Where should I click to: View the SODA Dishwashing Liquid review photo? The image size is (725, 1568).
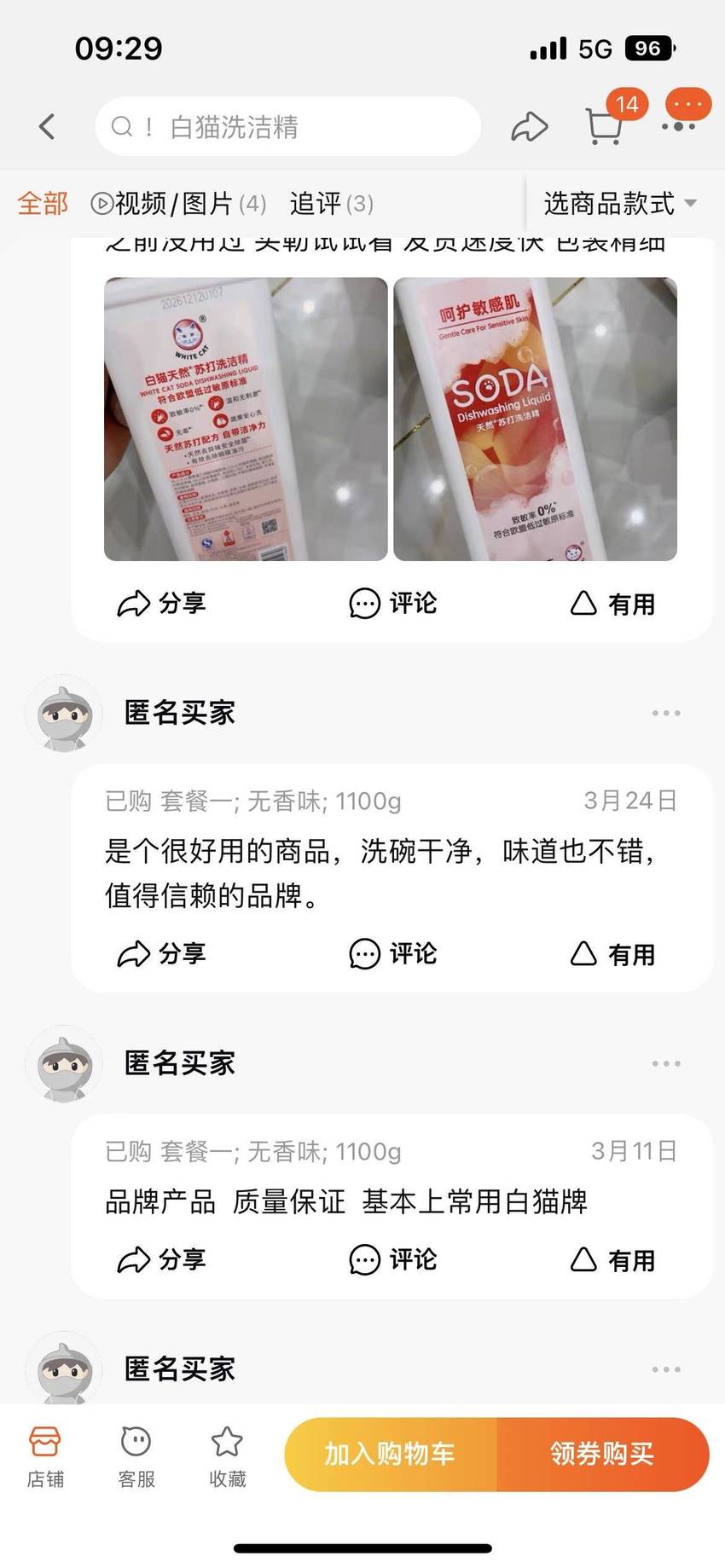click(535, 419)
